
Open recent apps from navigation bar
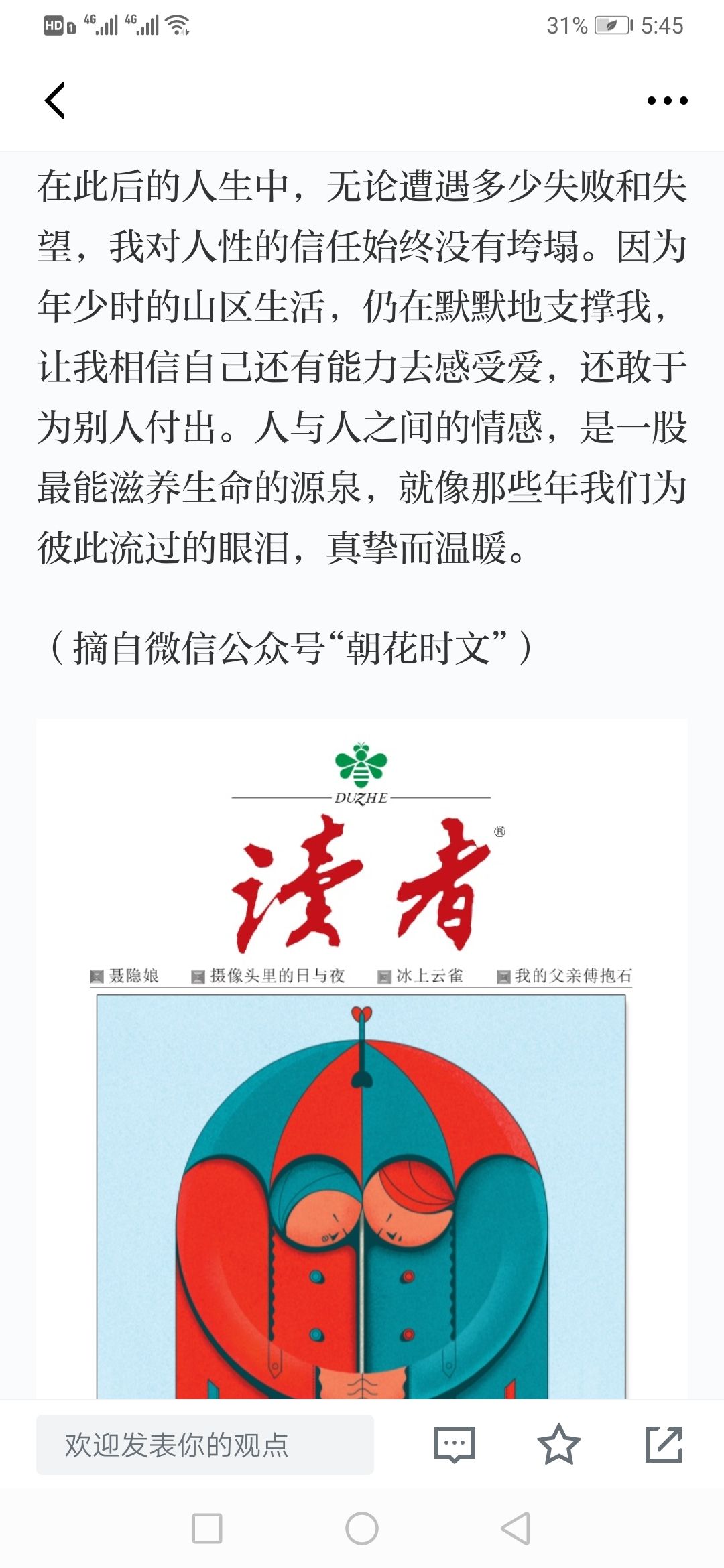coord(207,1528)
